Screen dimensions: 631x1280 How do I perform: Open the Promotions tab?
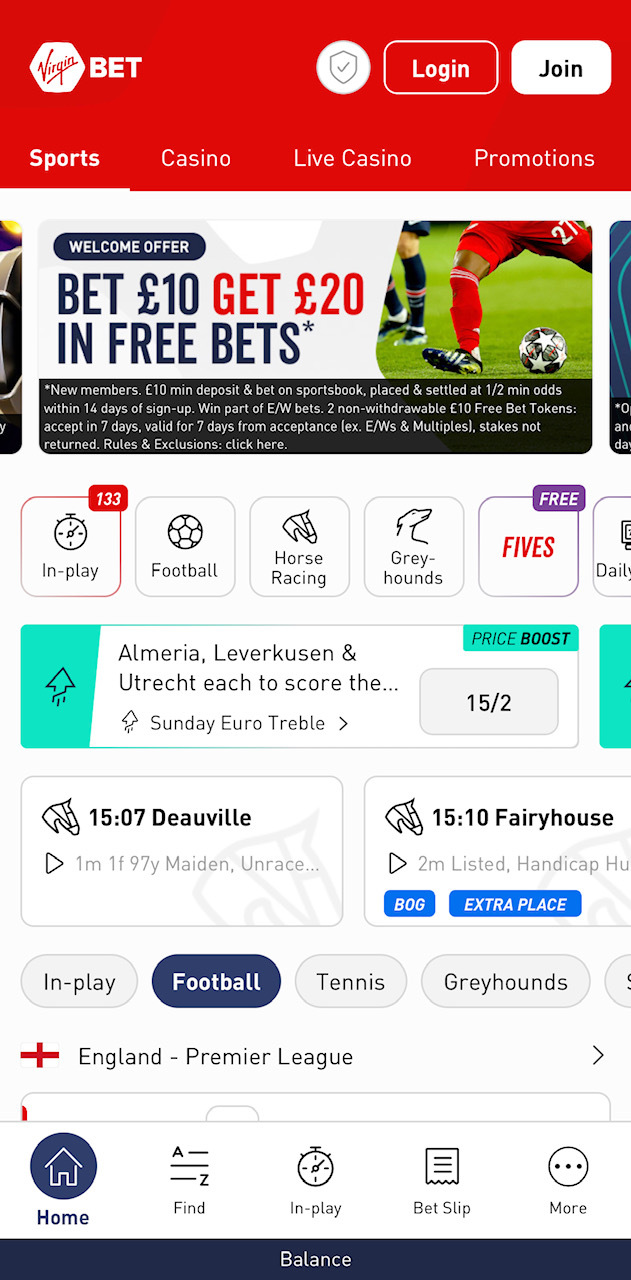tap(534, 158)
